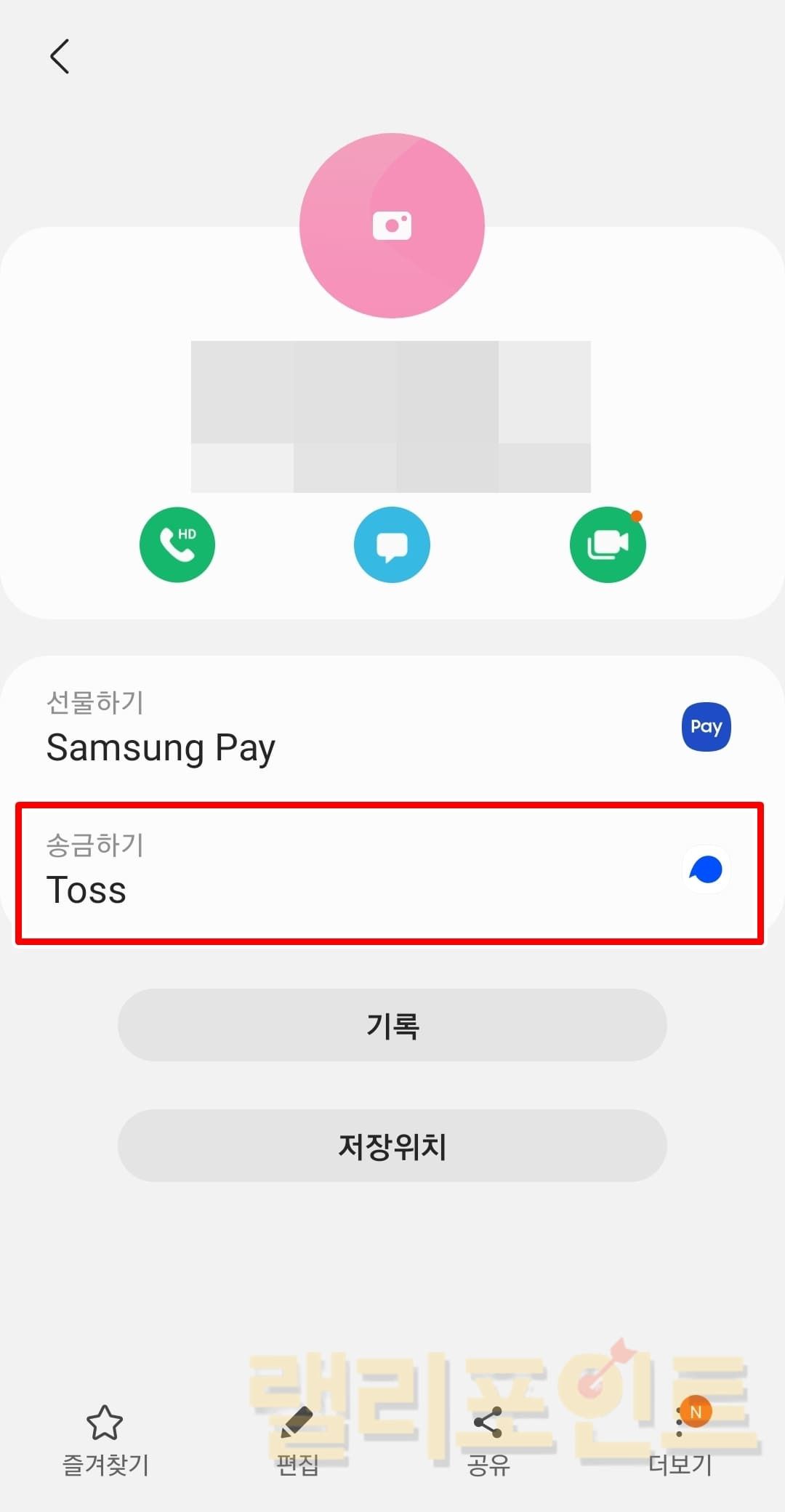Screen dimensions: 785x1512
Task: Go back using the top arrow
Action: coord(60,57)
